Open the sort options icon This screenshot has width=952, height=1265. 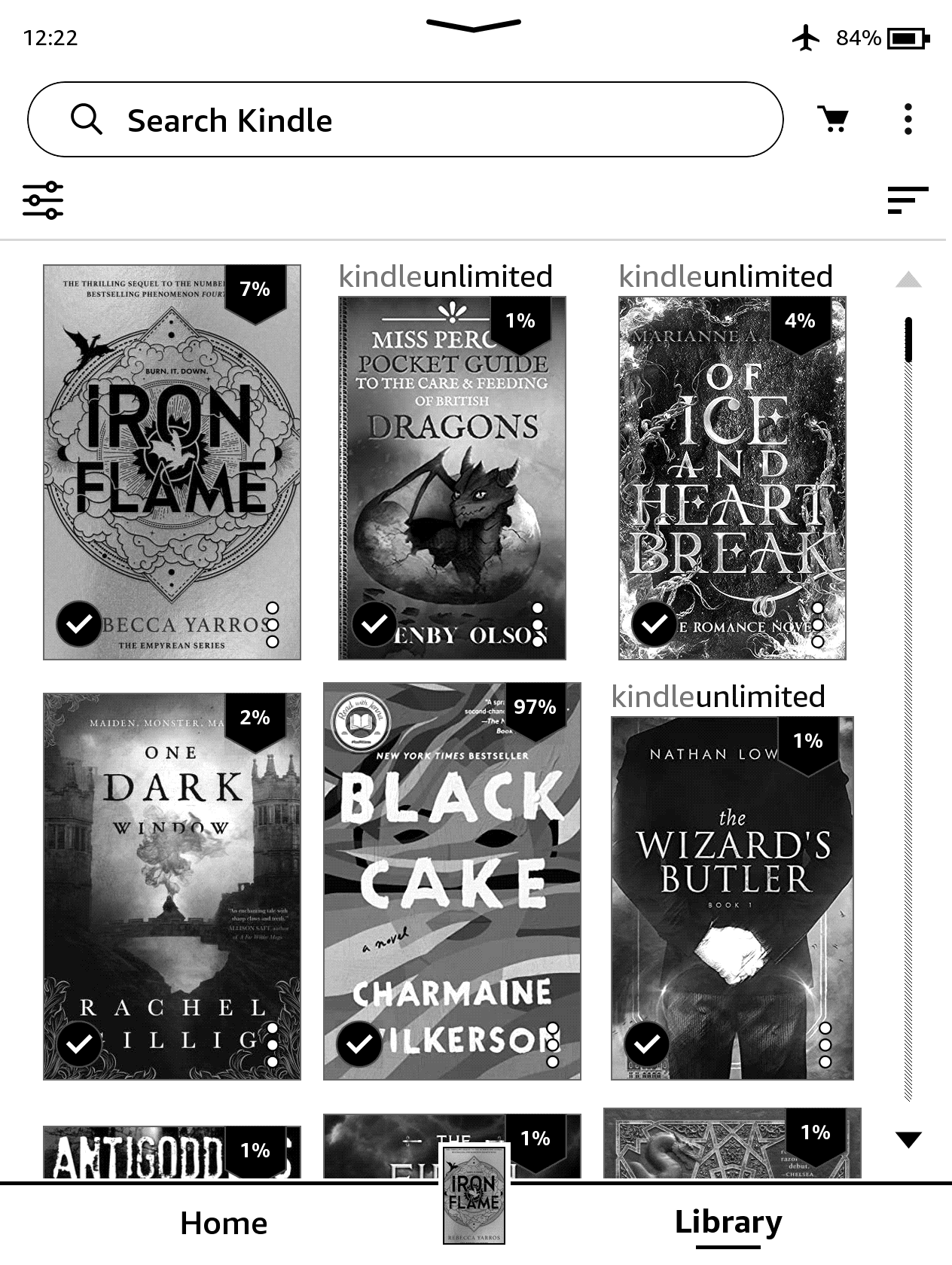click(908, 200)
